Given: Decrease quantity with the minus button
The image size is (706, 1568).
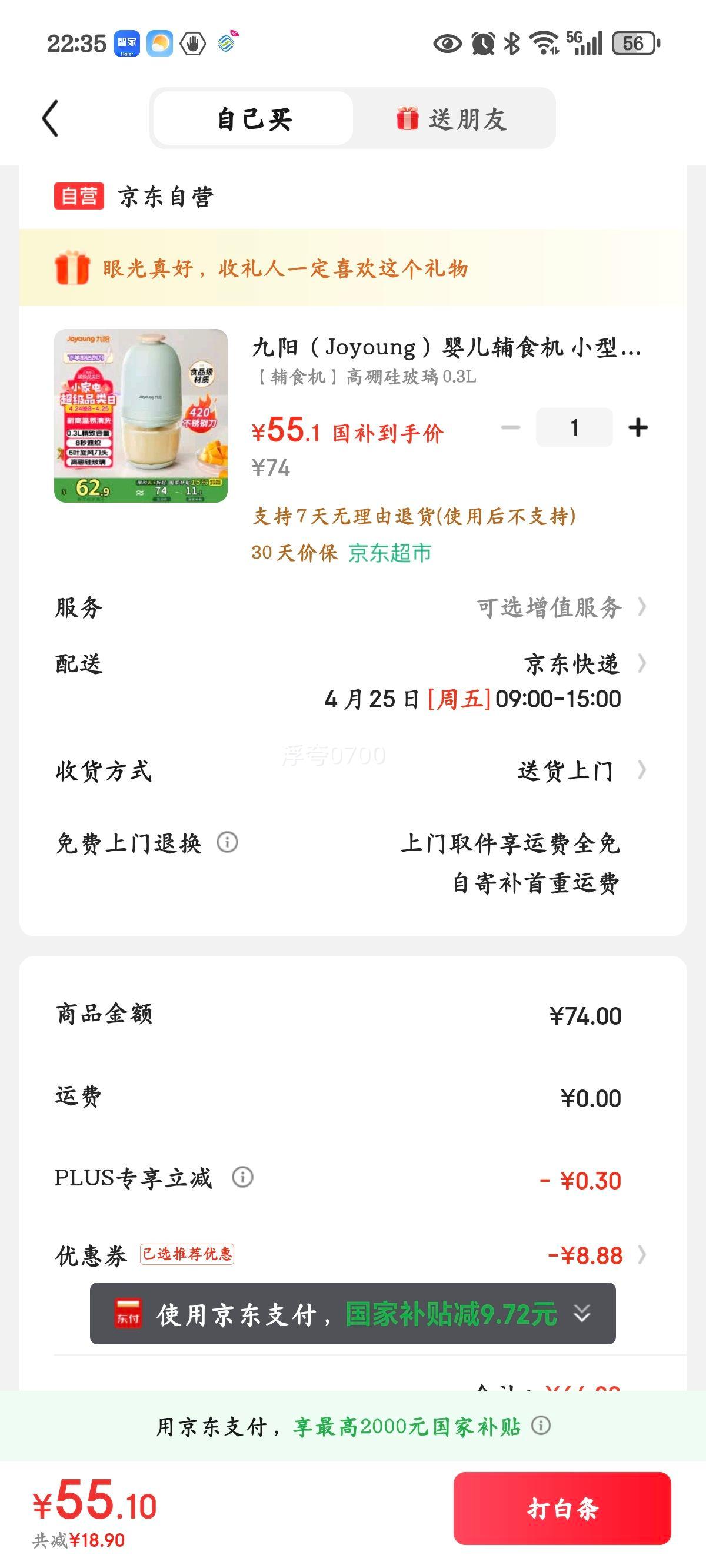Looking at the screenshot, I should coord(510,427).
